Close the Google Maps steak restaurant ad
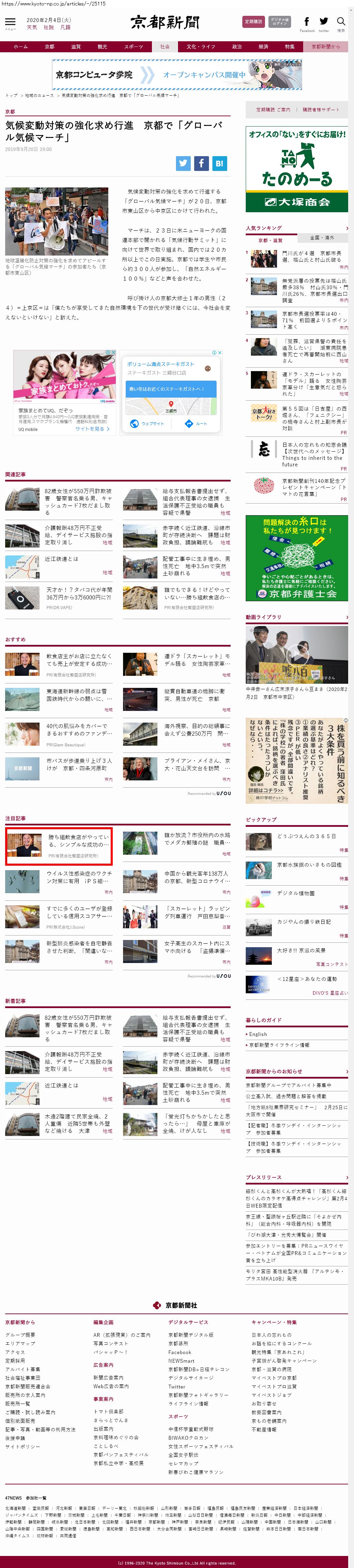This screenshot has width=354, height=1568. [220, 353]
